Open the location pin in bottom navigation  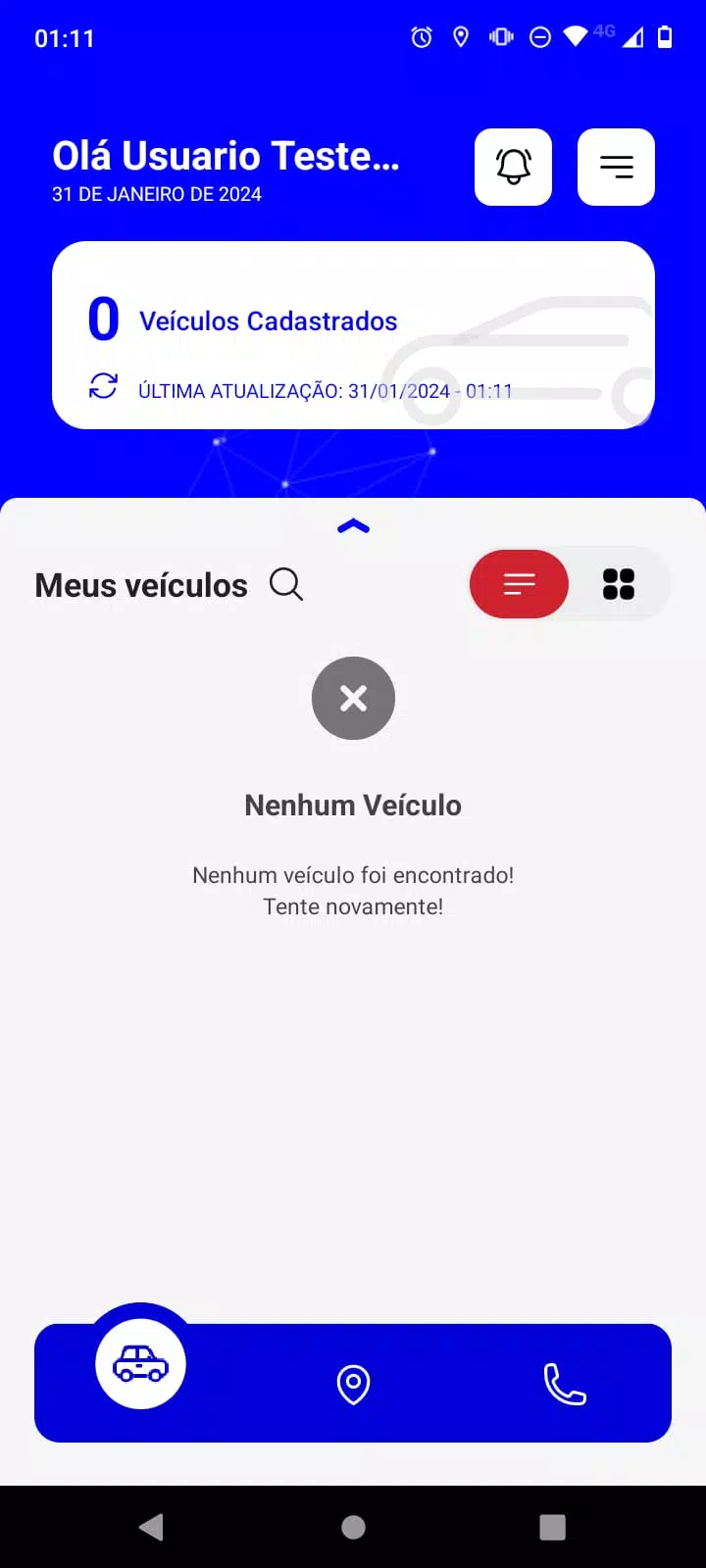[x=353, y=1384]
